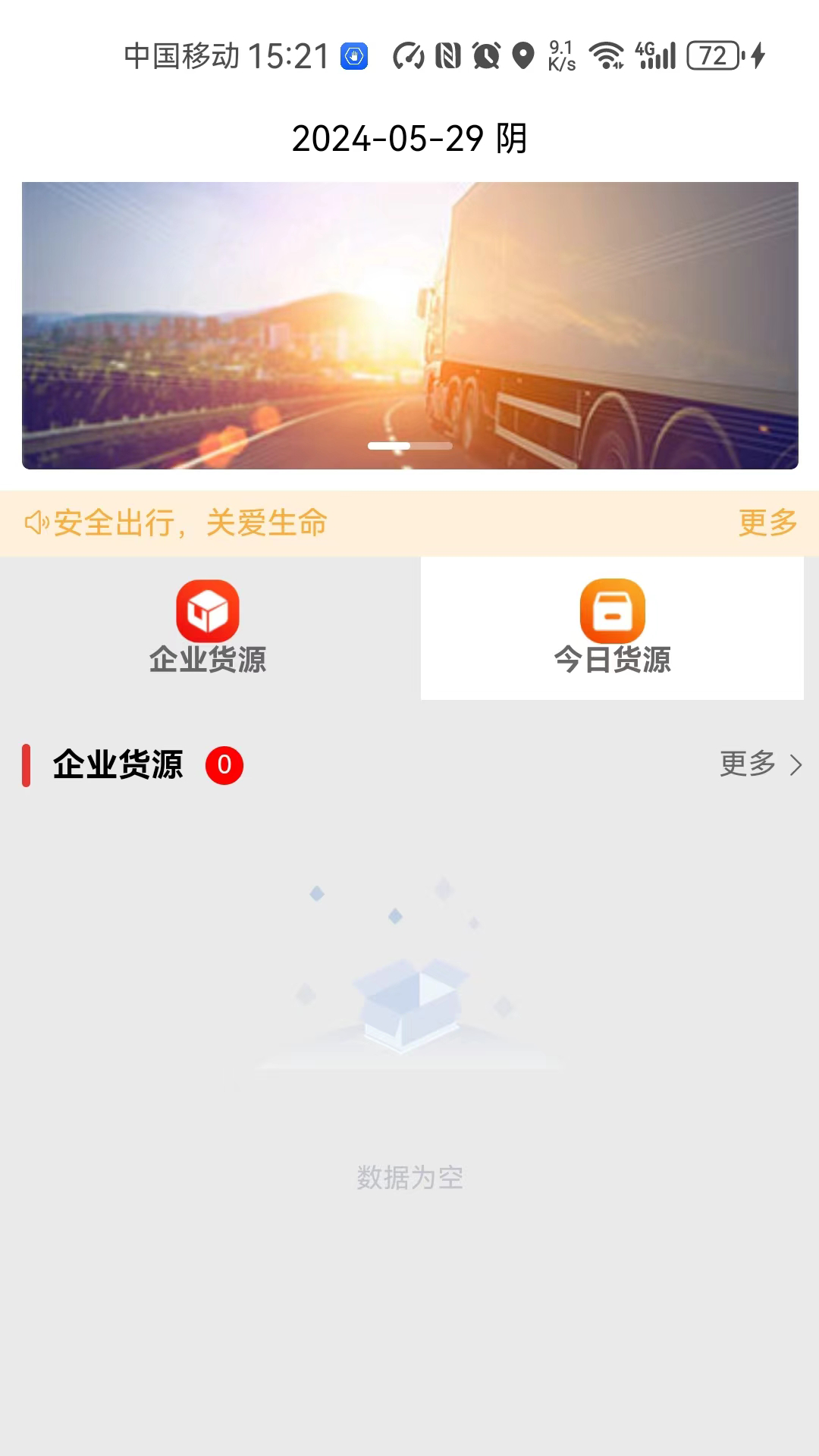Tap the truck banner image
This screenshot has height=1456, width=819.
coord(409,324)
